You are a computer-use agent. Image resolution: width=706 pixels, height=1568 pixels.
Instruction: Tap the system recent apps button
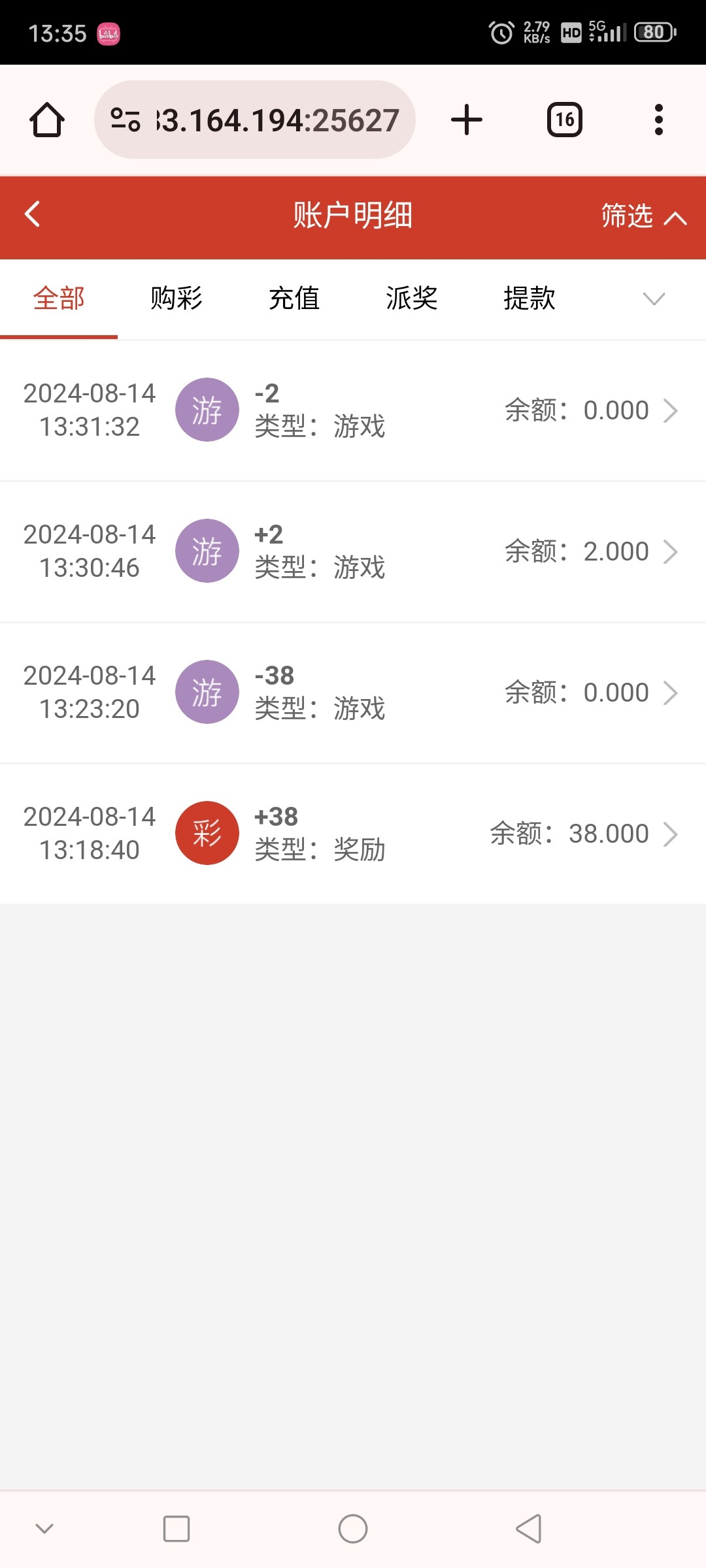click(176, 1529)
